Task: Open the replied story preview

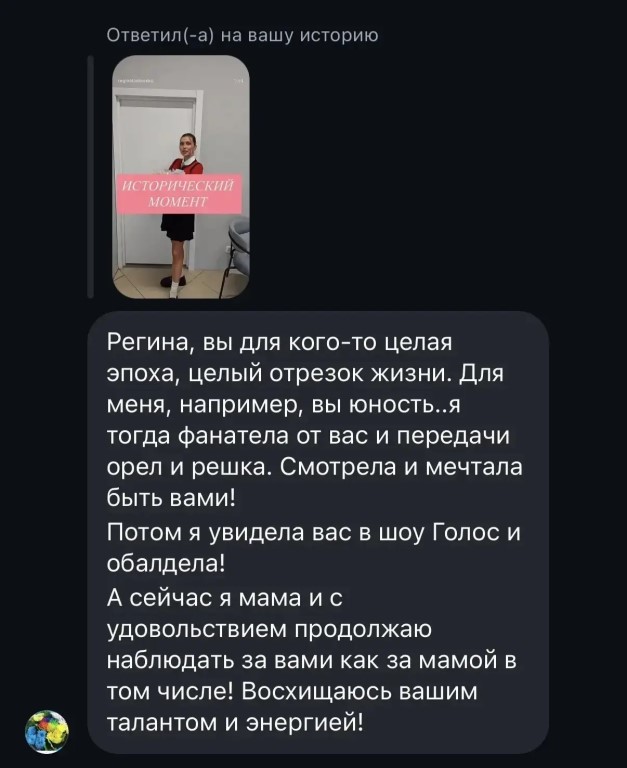Action: click(178, 181)
